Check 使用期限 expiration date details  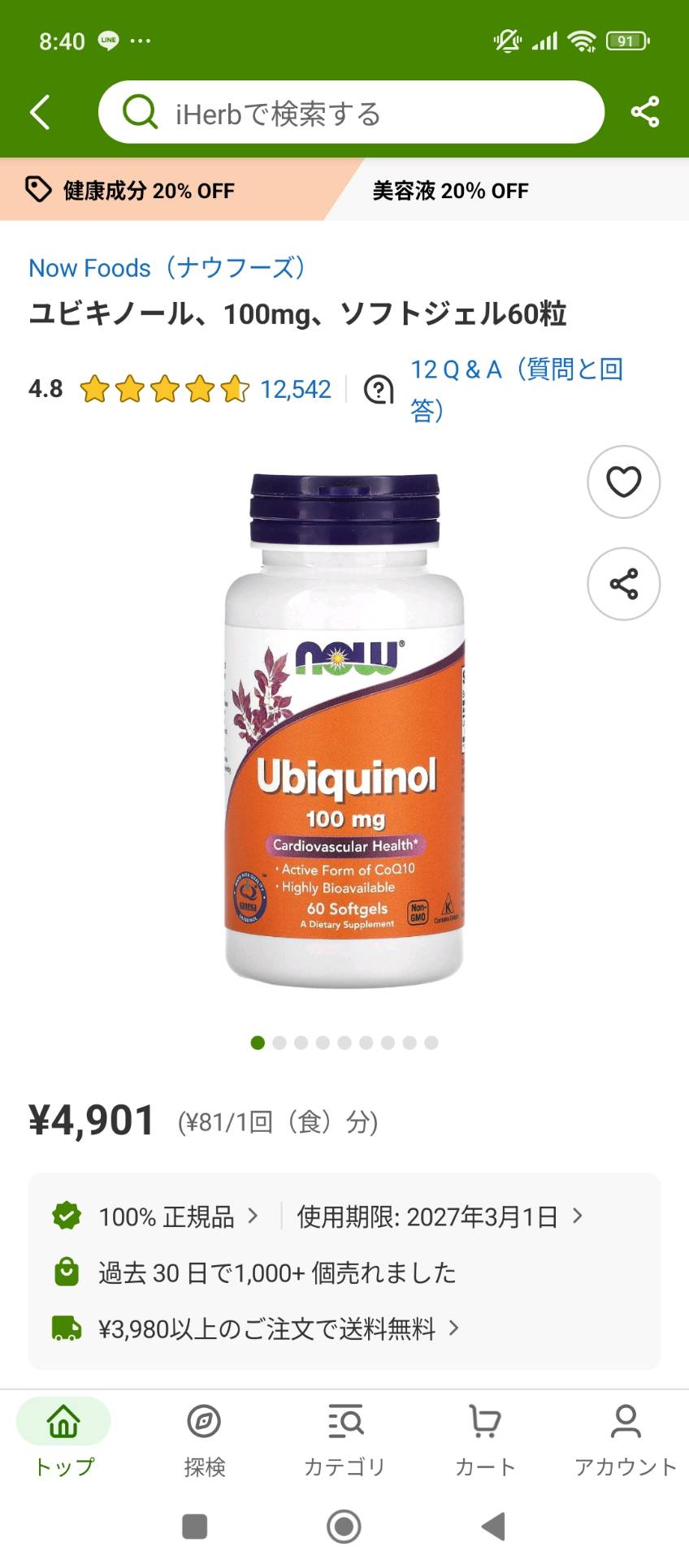[x=440, y=1216]
